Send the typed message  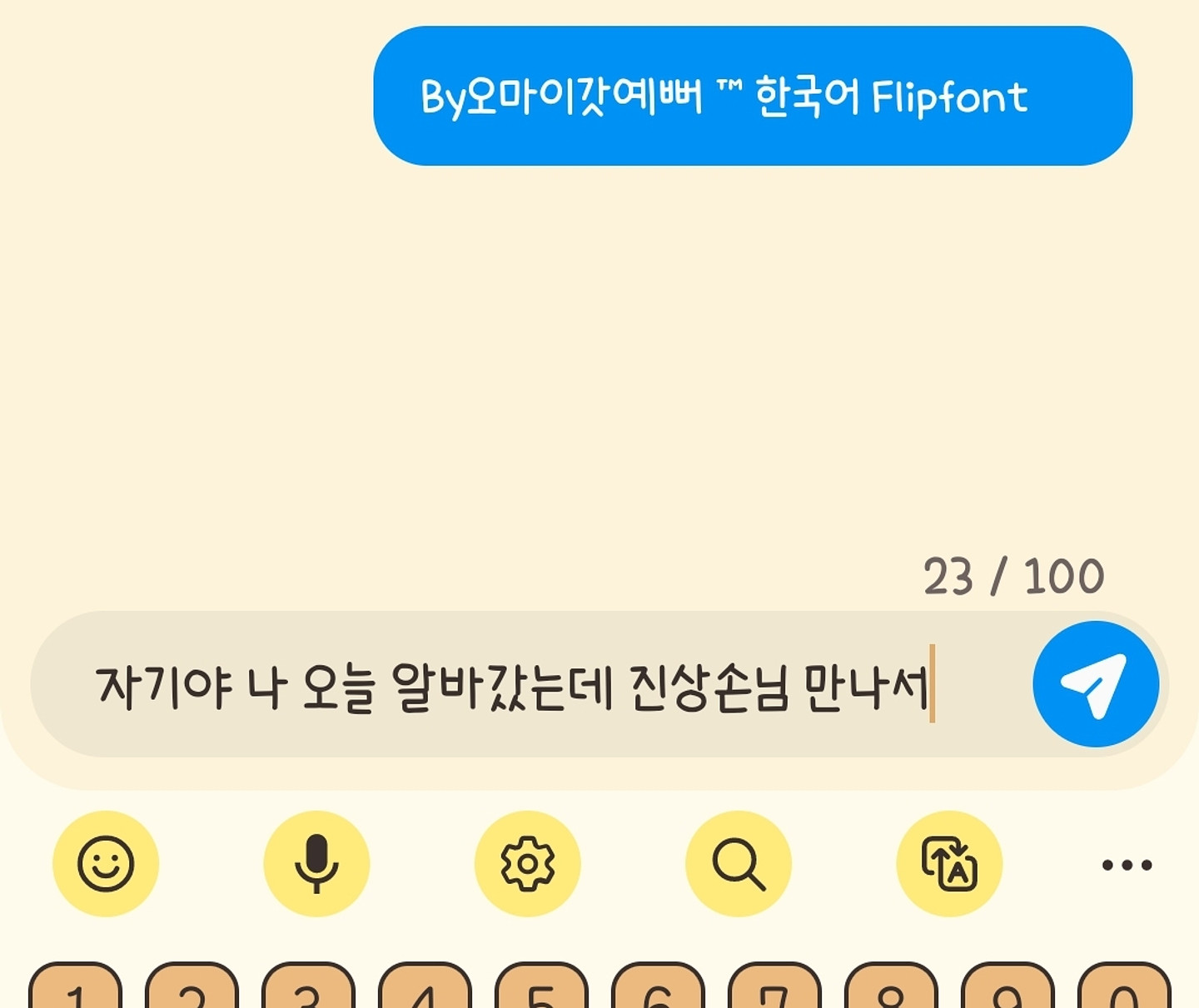tap(1095, 683)
